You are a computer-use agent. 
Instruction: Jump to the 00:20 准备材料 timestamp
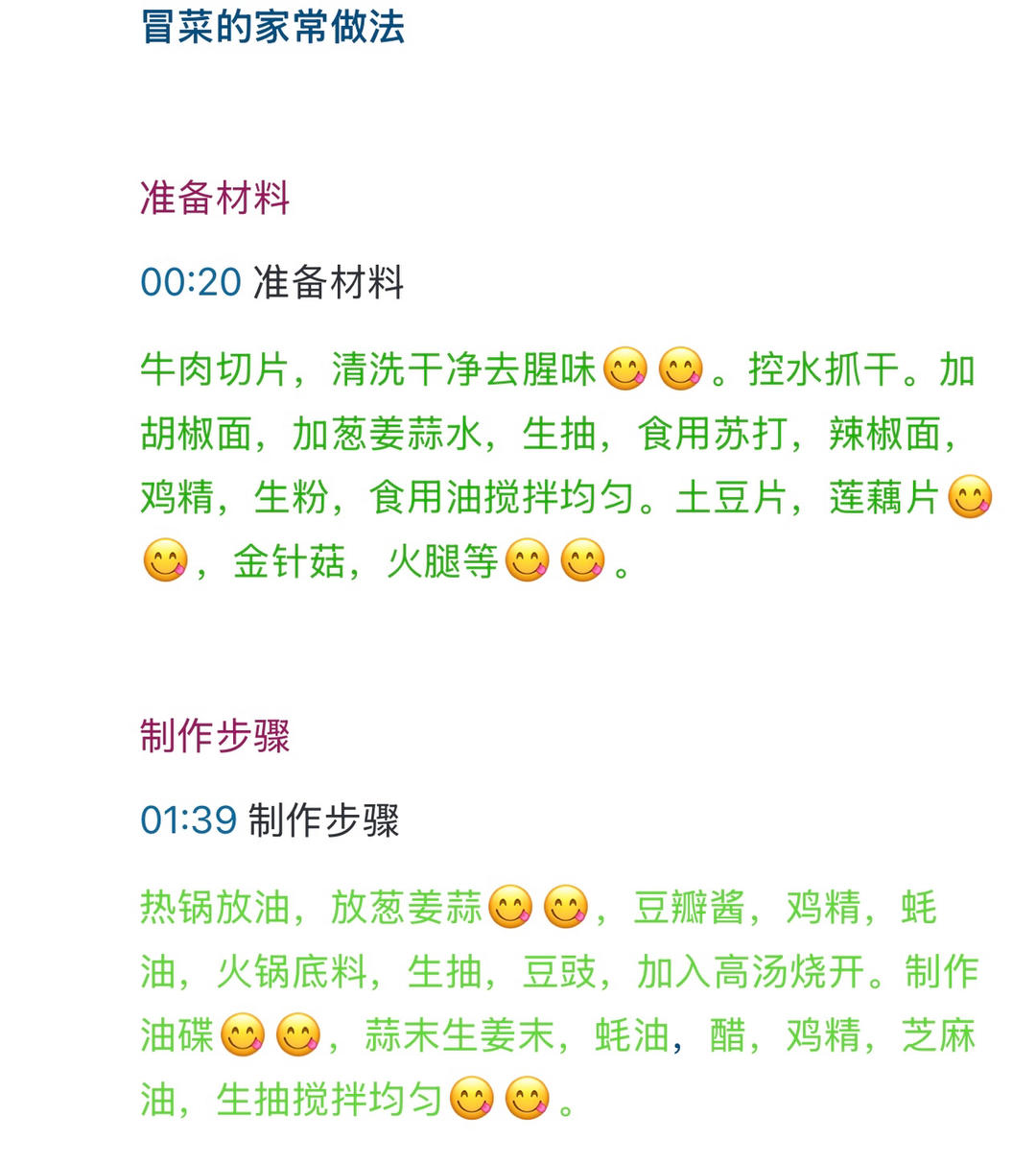click(x=191, y=282)
